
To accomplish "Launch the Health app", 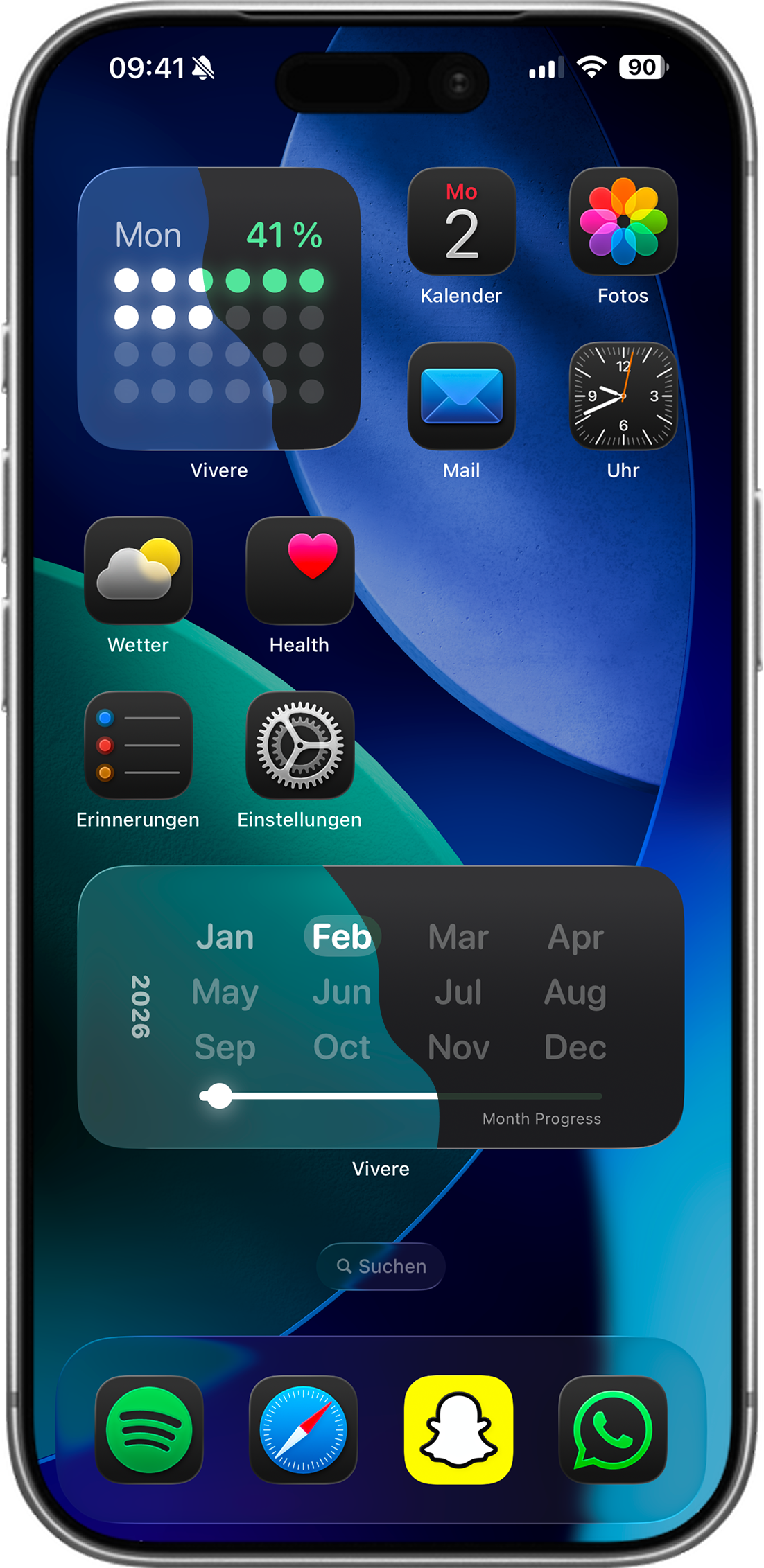I will coord(299,571).
